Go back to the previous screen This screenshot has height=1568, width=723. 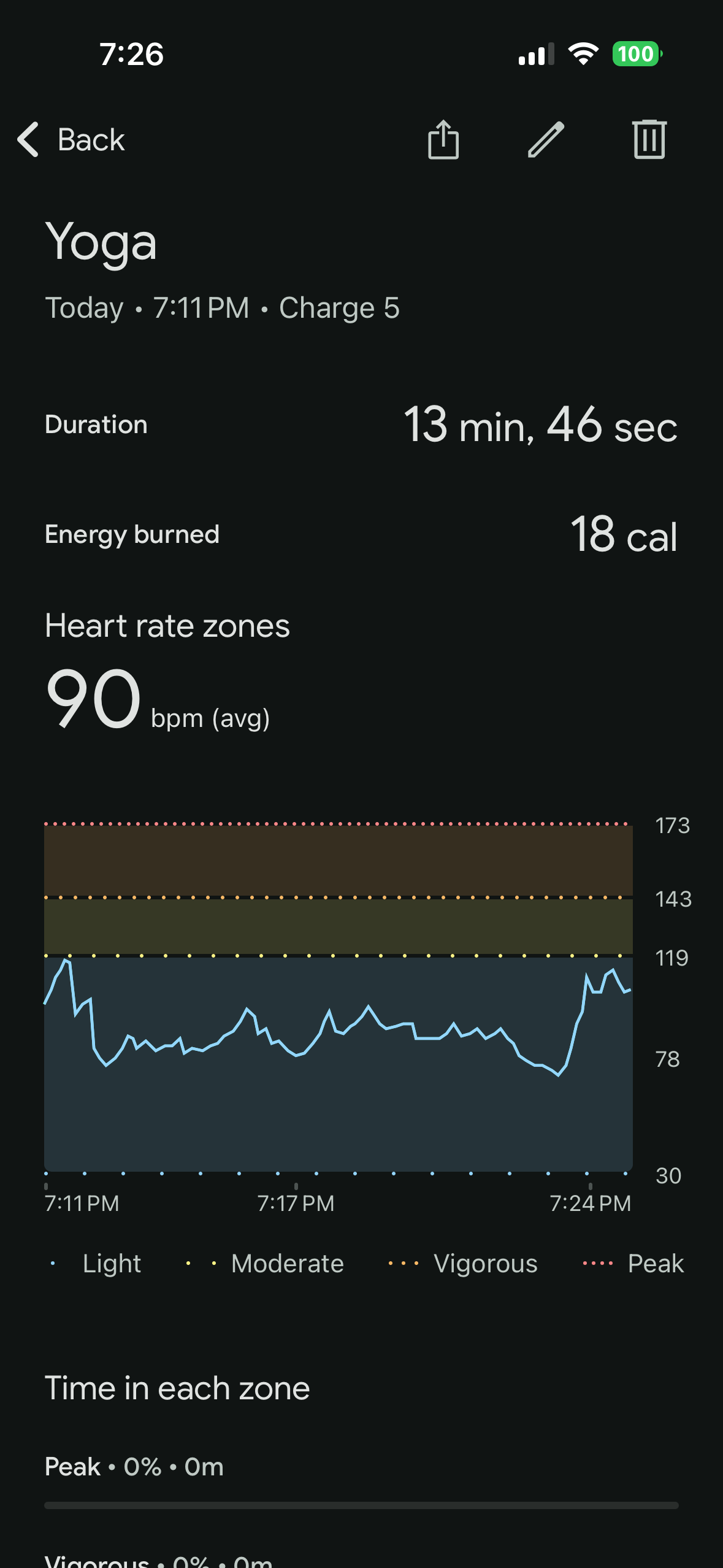click(x=71, y=140)
